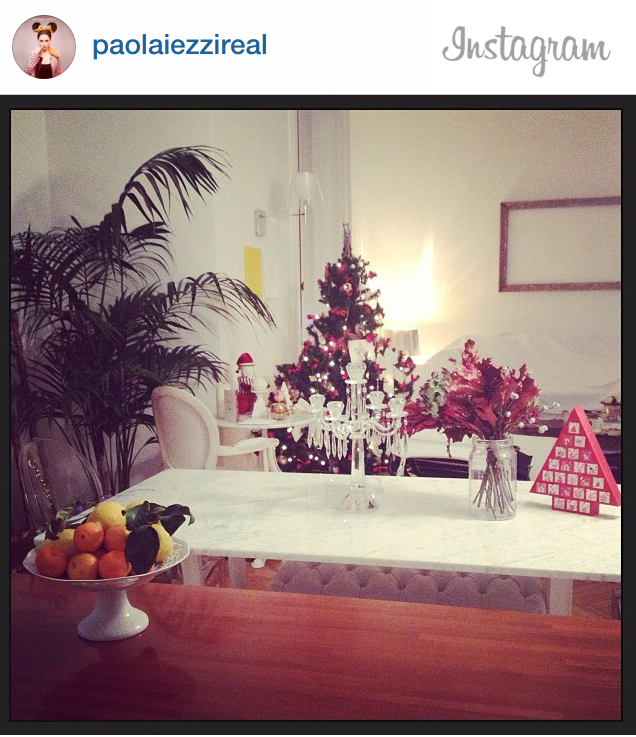Open the Christmas living room photo post
This screenshot has height=737, width=636.
(316, 414)
